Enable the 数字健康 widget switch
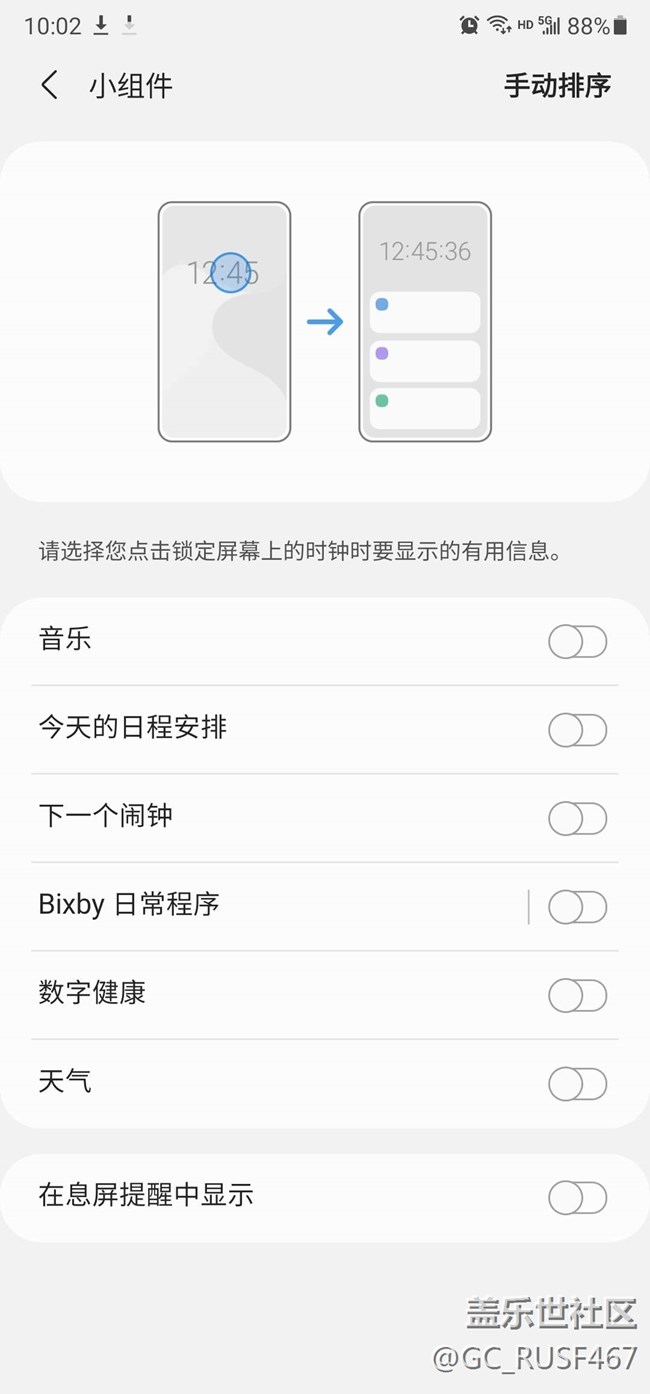Image resolution: width=650 pixels, height=1394 pixels. tap(577, 995)
